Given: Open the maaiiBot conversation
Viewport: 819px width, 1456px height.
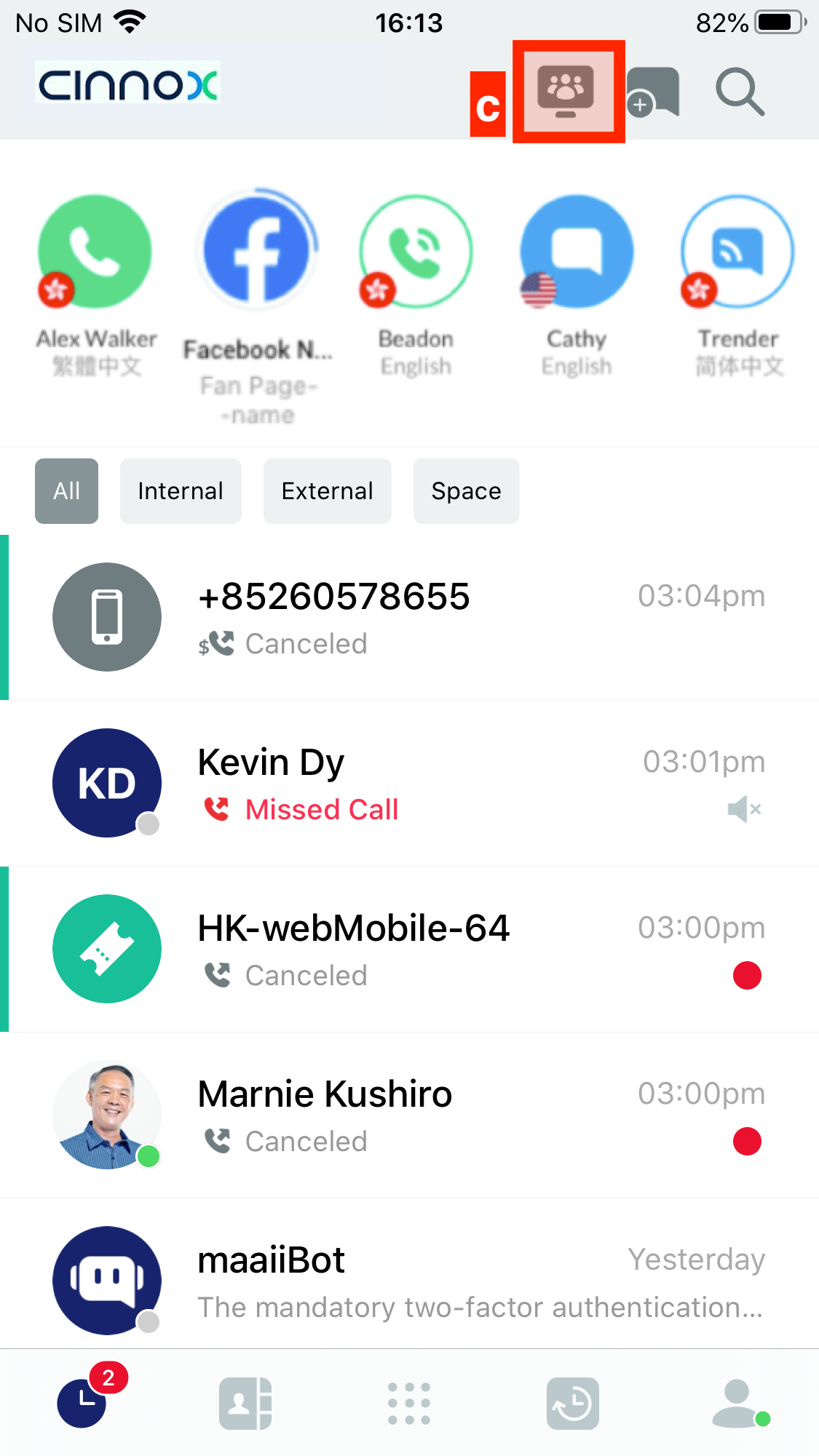Looking at the screenshot, I should point(408,1281).
